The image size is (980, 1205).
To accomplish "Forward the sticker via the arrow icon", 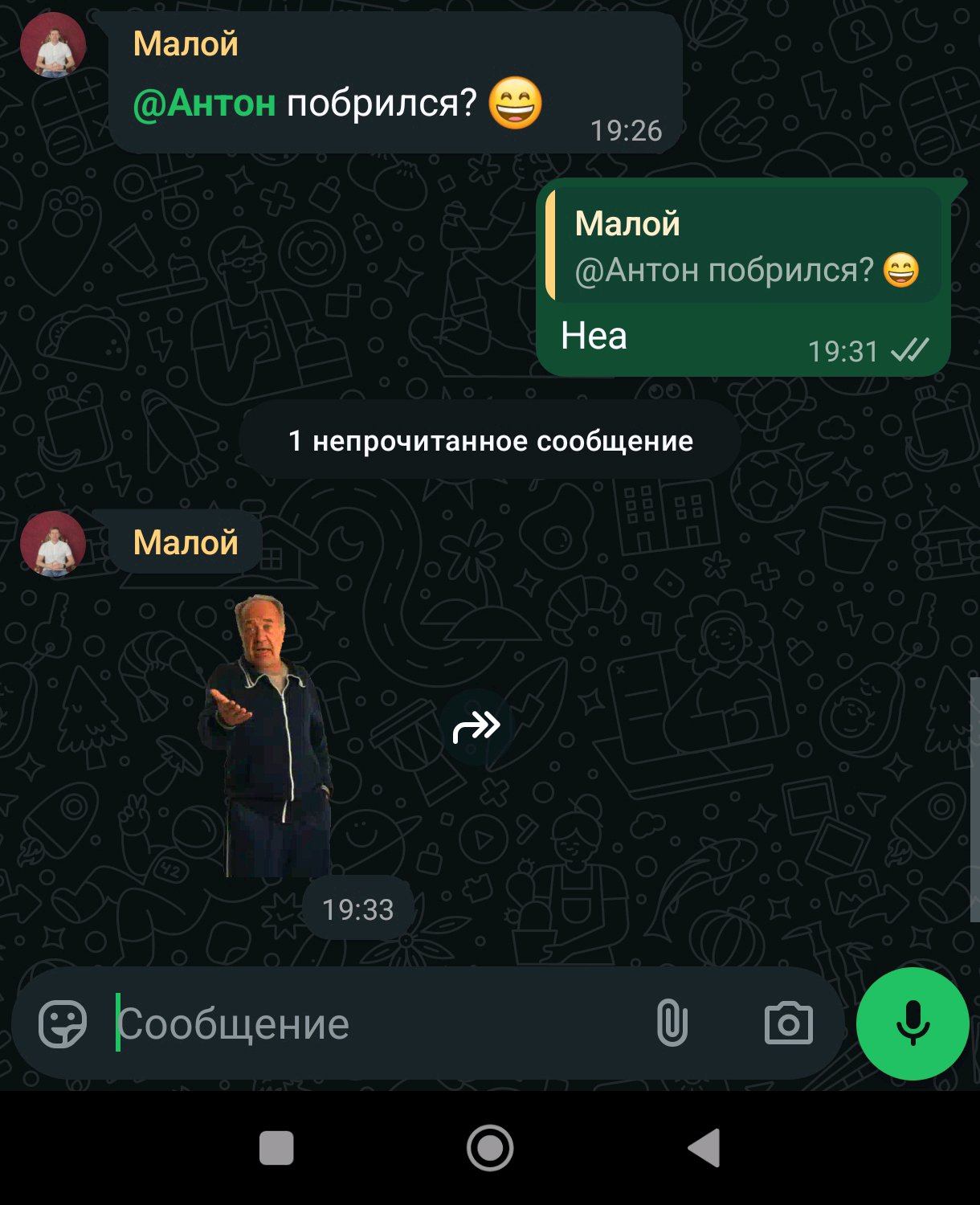I will pyautogui.click(x=476, y=727).
